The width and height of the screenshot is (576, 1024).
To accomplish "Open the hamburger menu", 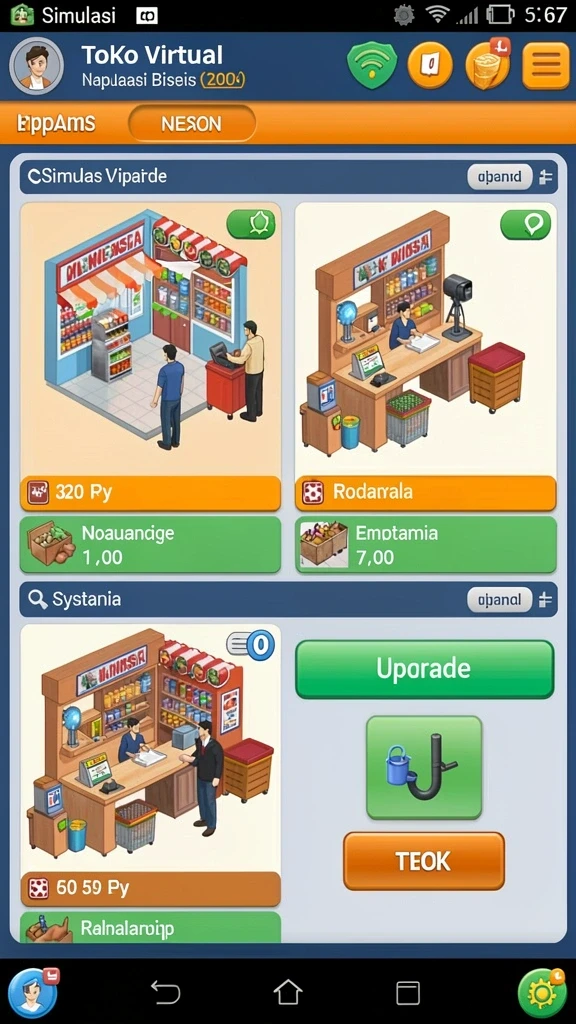I will coord(546,65).
